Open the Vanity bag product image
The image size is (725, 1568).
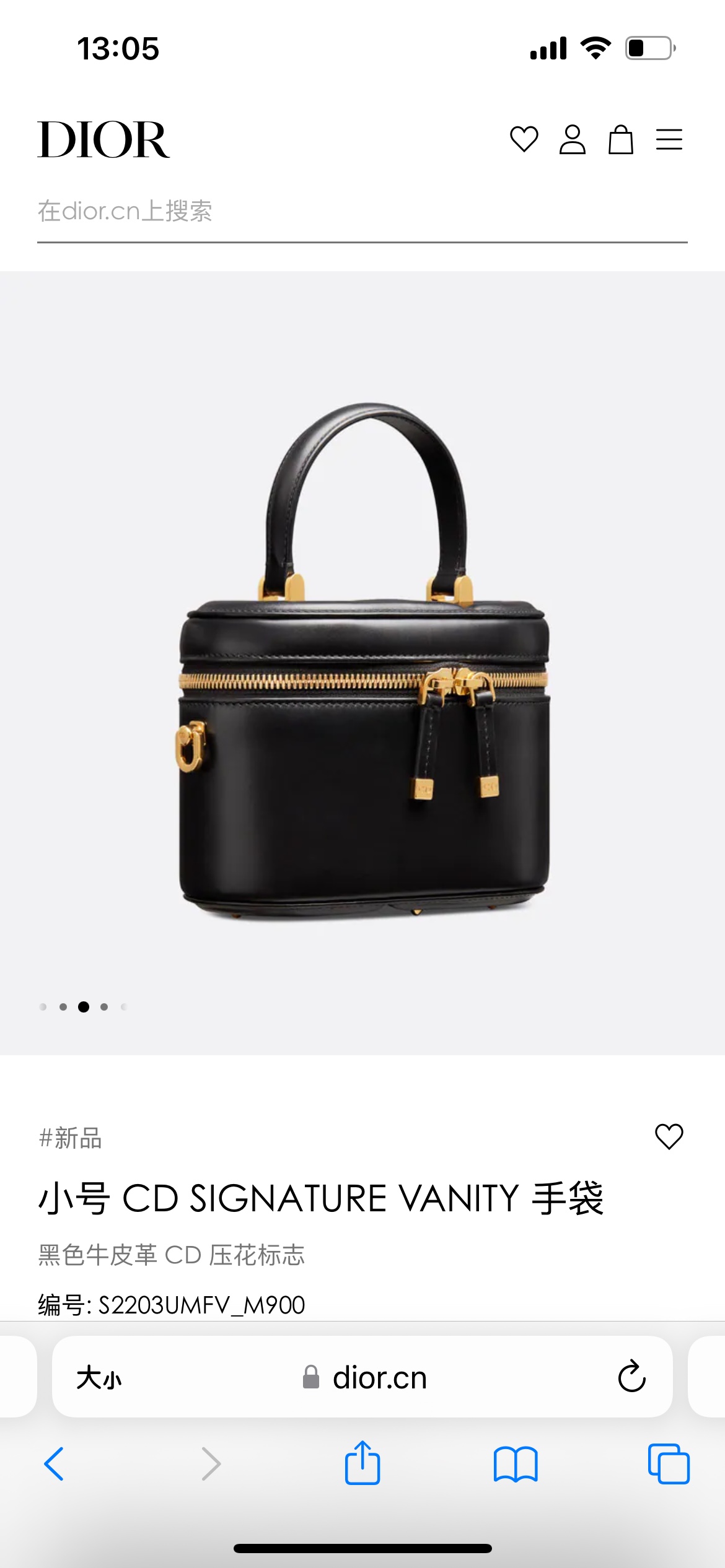363,663
